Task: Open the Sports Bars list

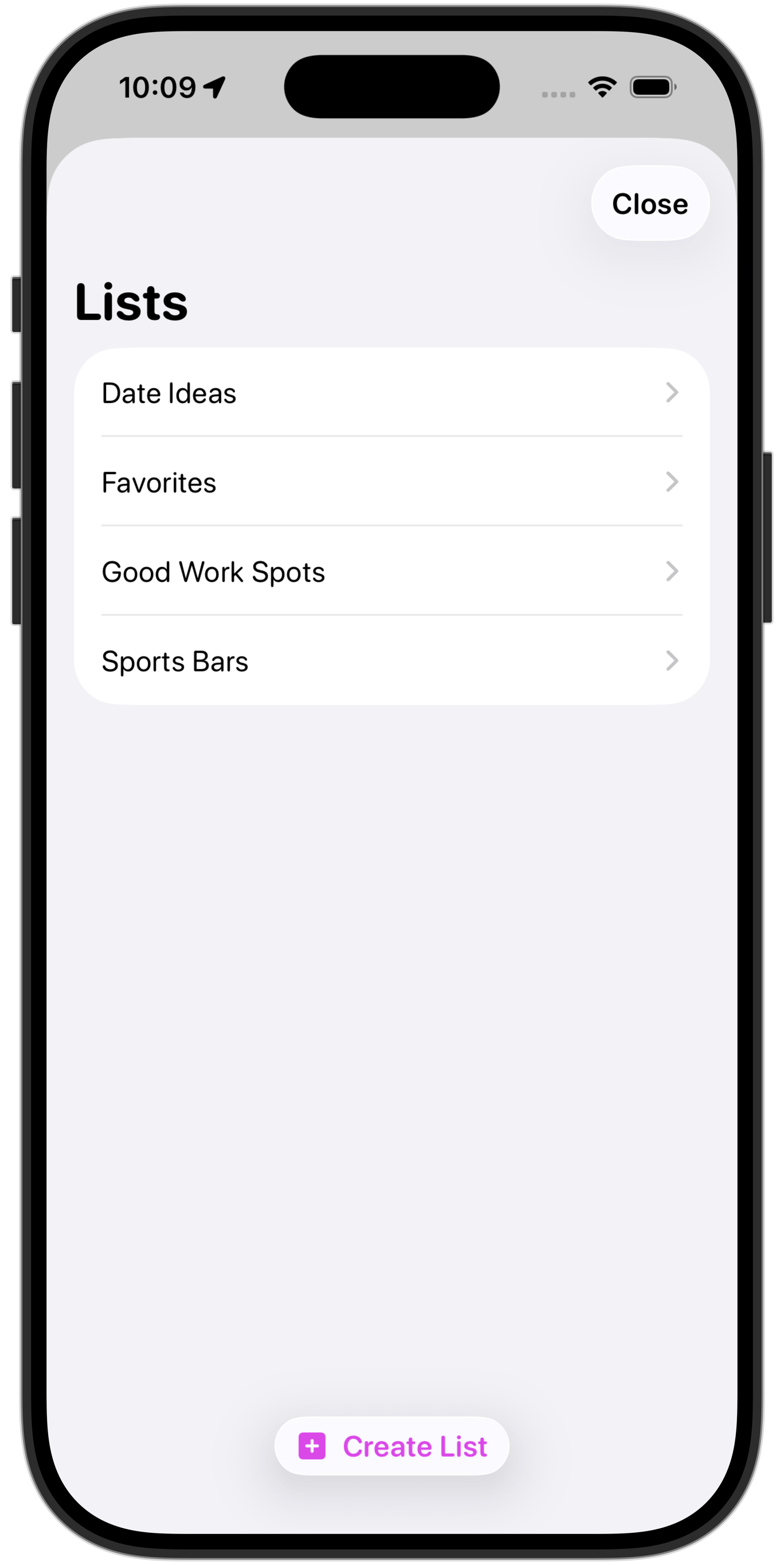Action: (391, 660)
